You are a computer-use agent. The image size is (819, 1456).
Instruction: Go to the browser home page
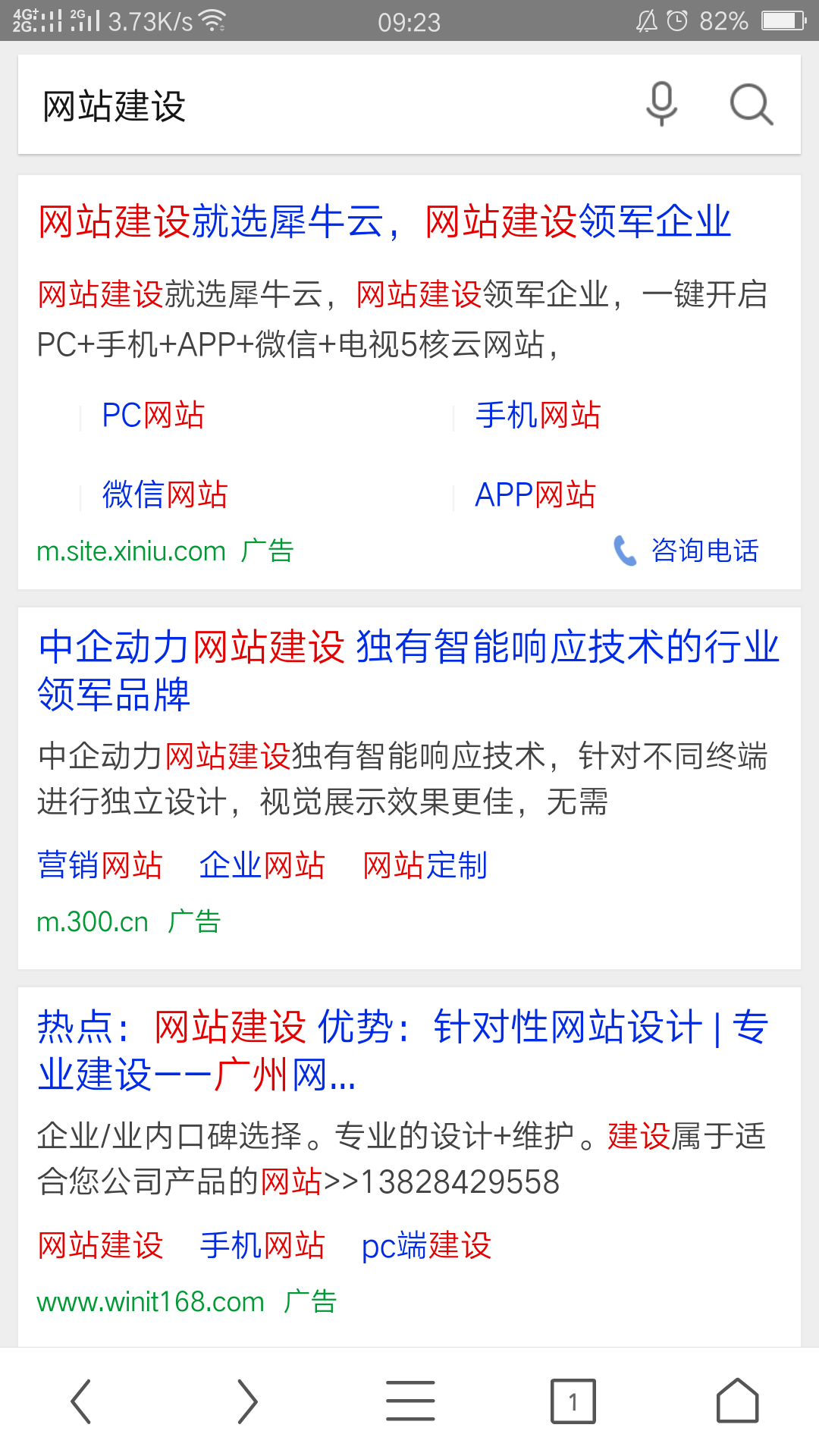pos(737,1401)
